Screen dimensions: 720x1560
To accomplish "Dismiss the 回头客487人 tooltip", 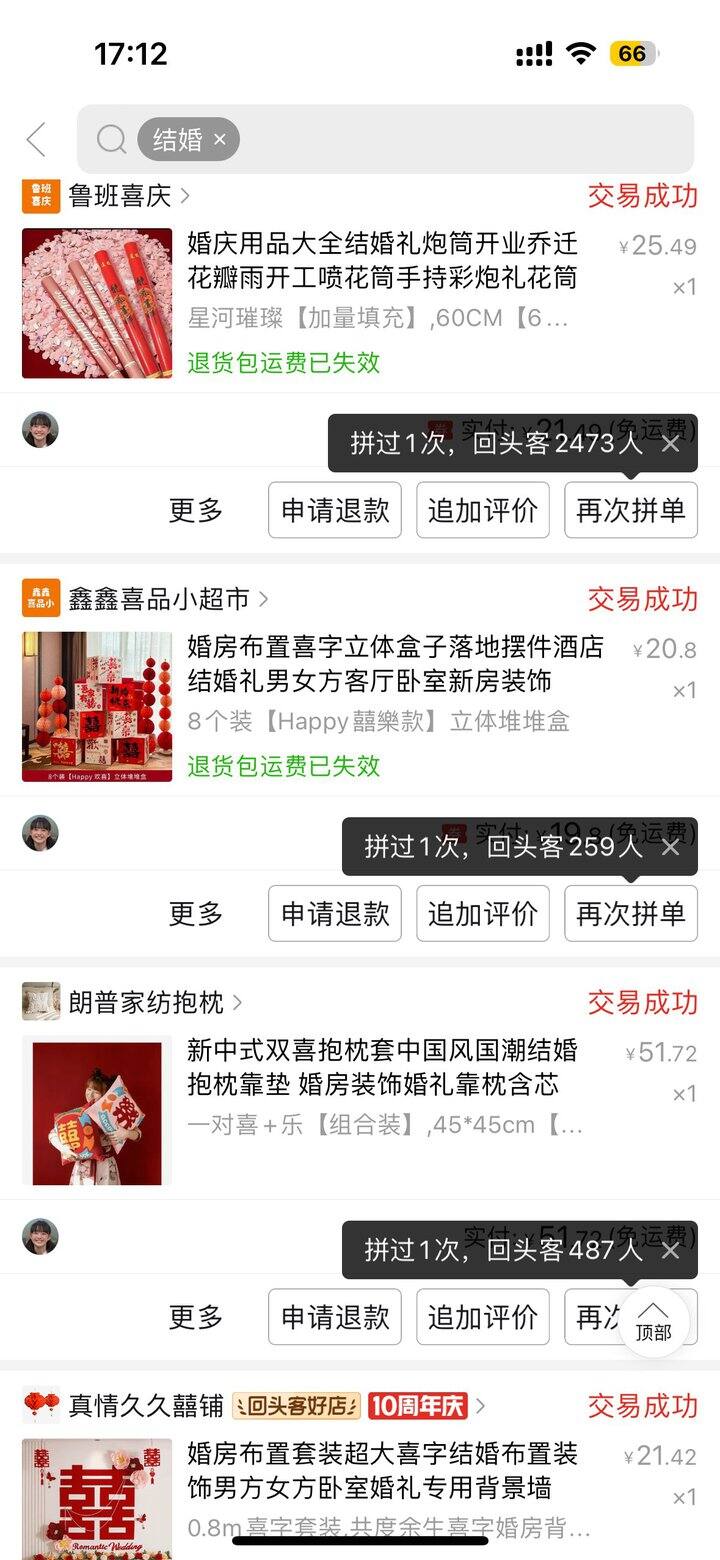I will tap(670, 1250).
